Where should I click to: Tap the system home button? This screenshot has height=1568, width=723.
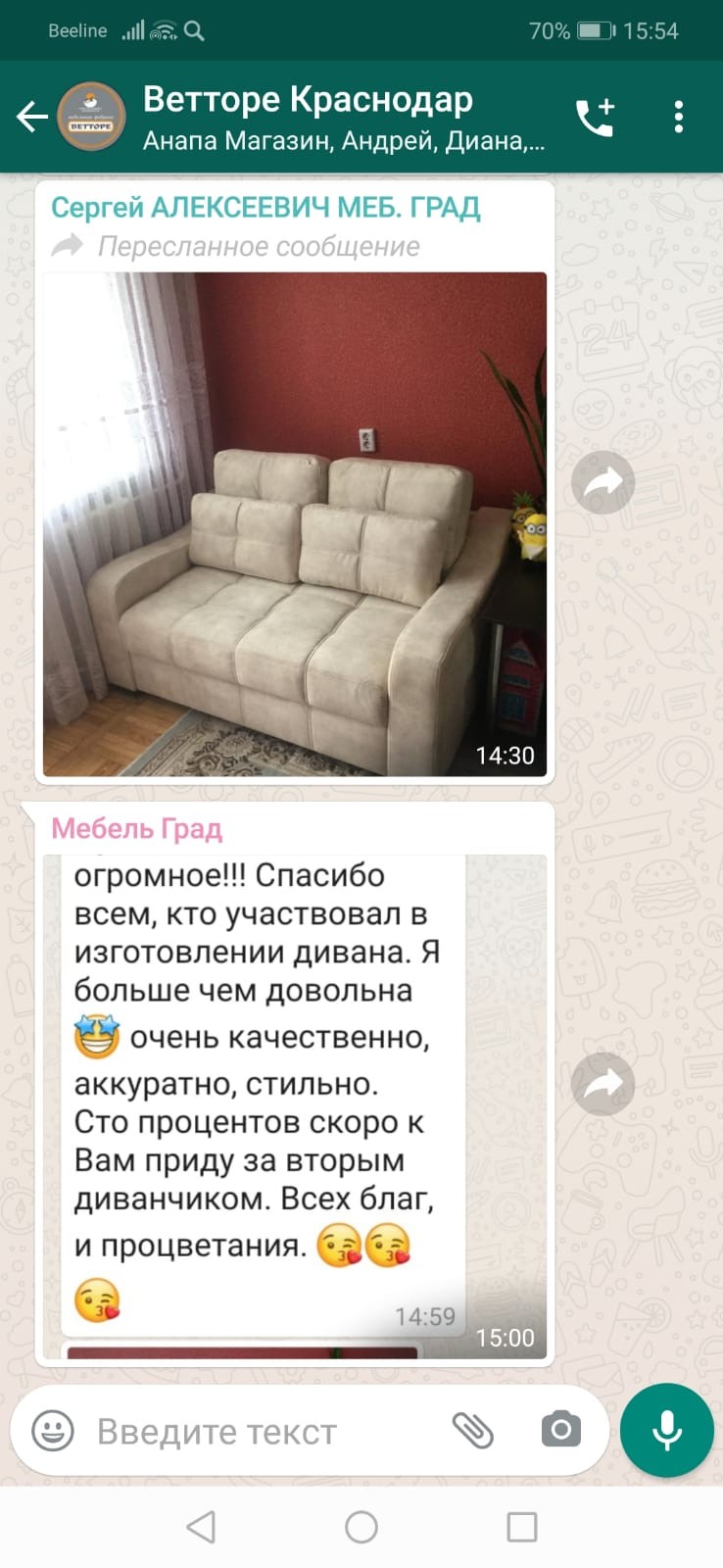(361, 1527)
